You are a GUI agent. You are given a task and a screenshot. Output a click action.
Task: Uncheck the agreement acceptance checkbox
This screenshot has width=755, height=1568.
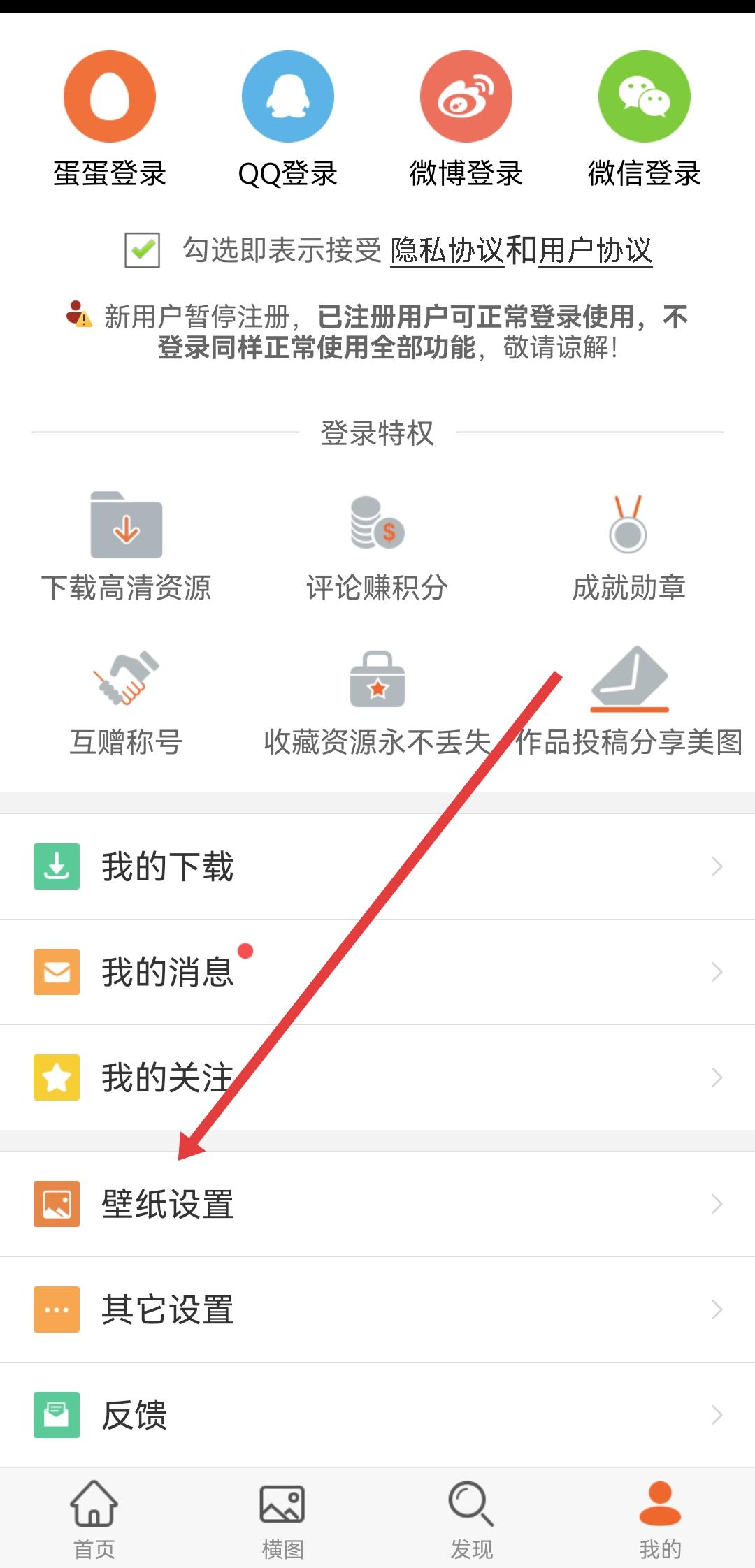click(x=143, y=249)
